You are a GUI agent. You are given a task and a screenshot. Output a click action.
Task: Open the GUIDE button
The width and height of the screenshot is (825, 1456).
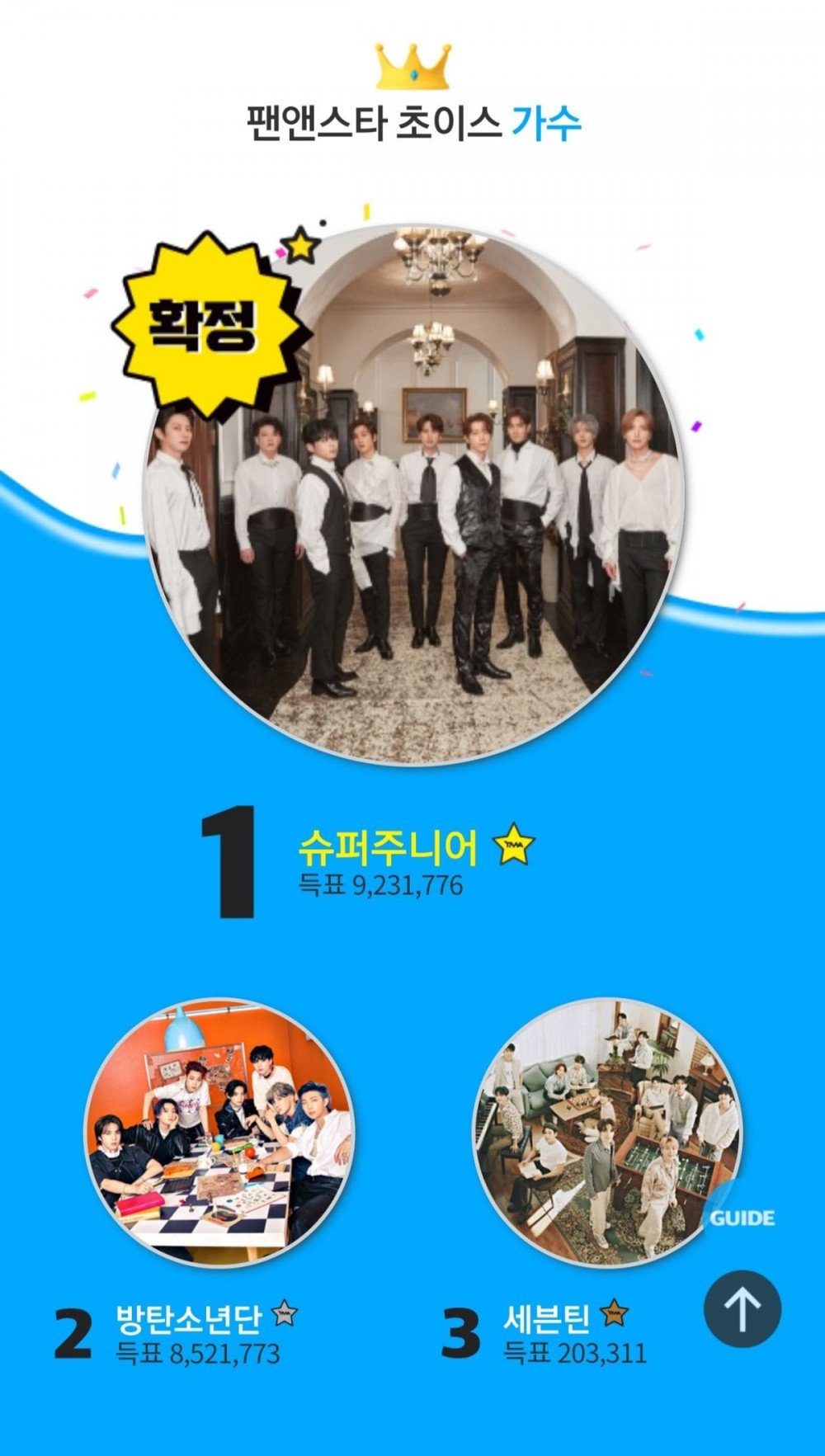point(742,1218)
